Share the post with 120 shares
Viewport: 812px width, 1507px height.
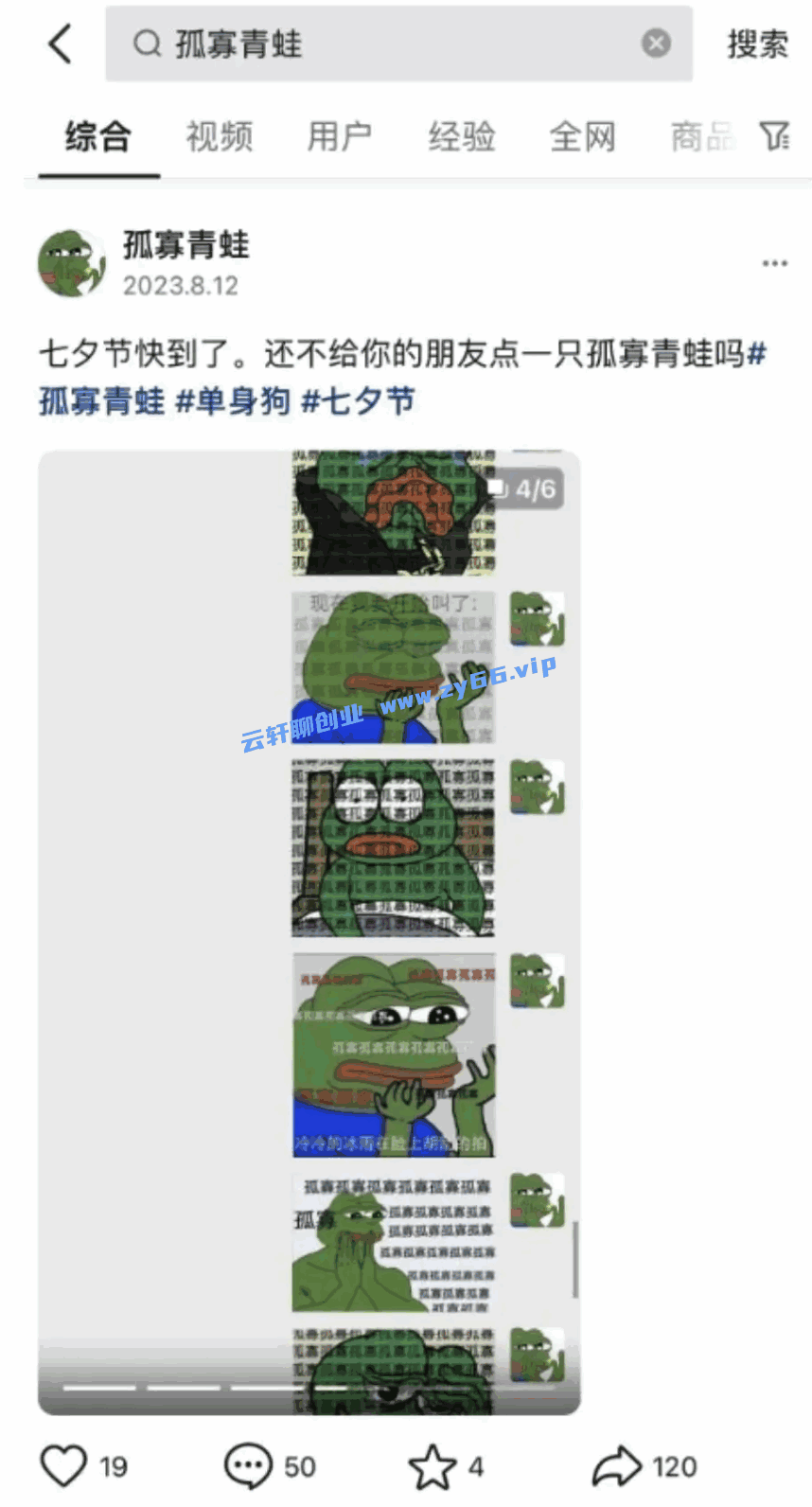pos(617,1466)
